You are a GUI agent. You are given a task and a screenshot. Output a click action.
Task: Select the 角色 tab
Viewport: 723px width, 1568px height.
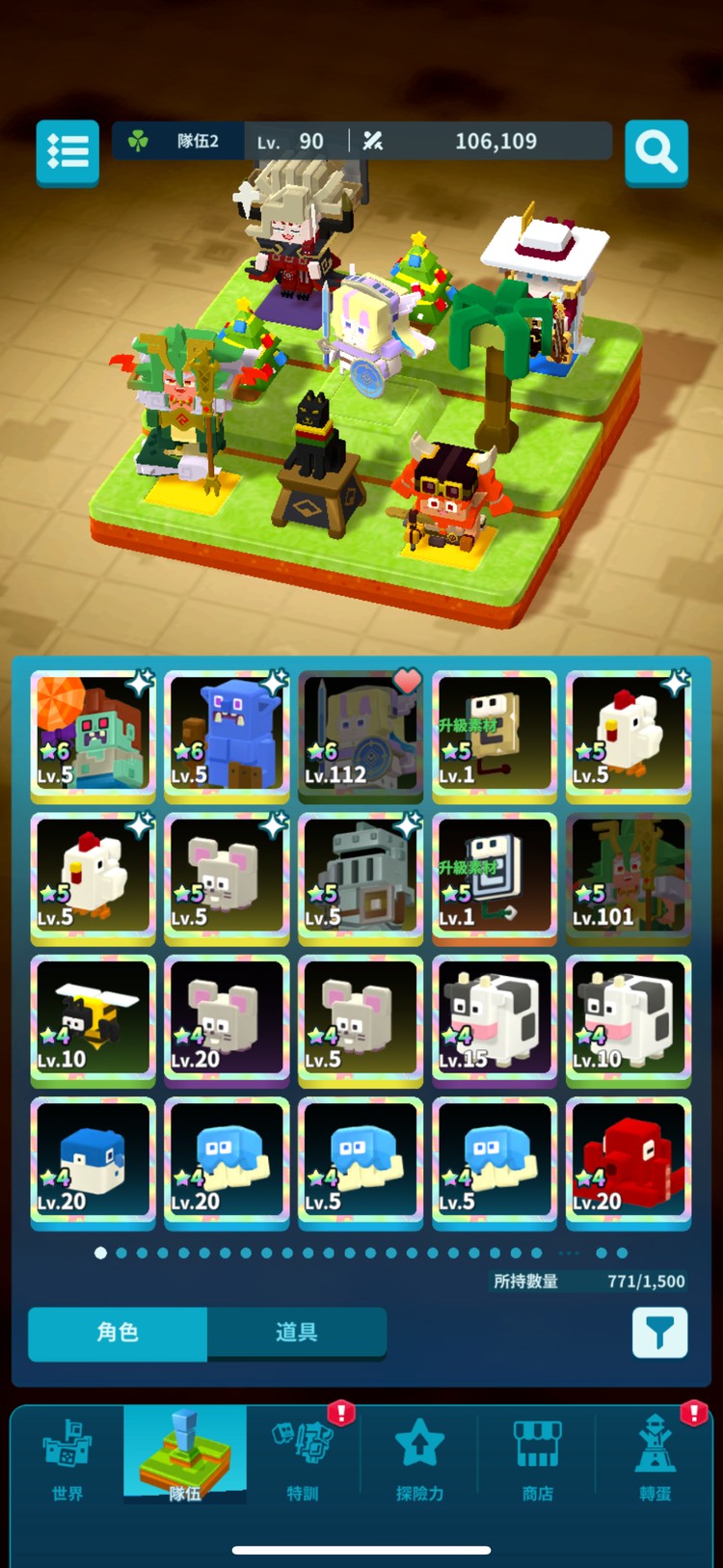(x=118, y=1333)
